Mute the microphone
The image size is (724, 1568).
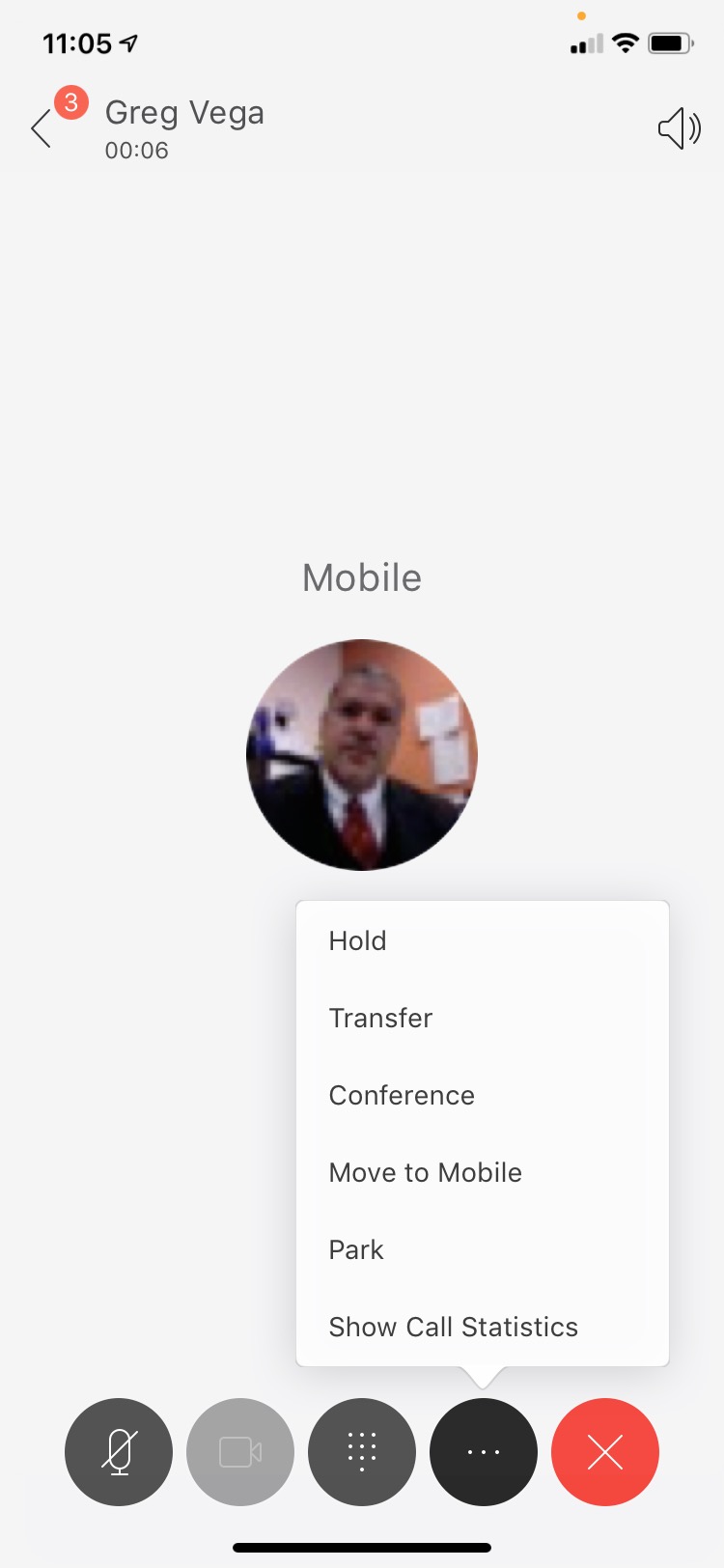119,1451
